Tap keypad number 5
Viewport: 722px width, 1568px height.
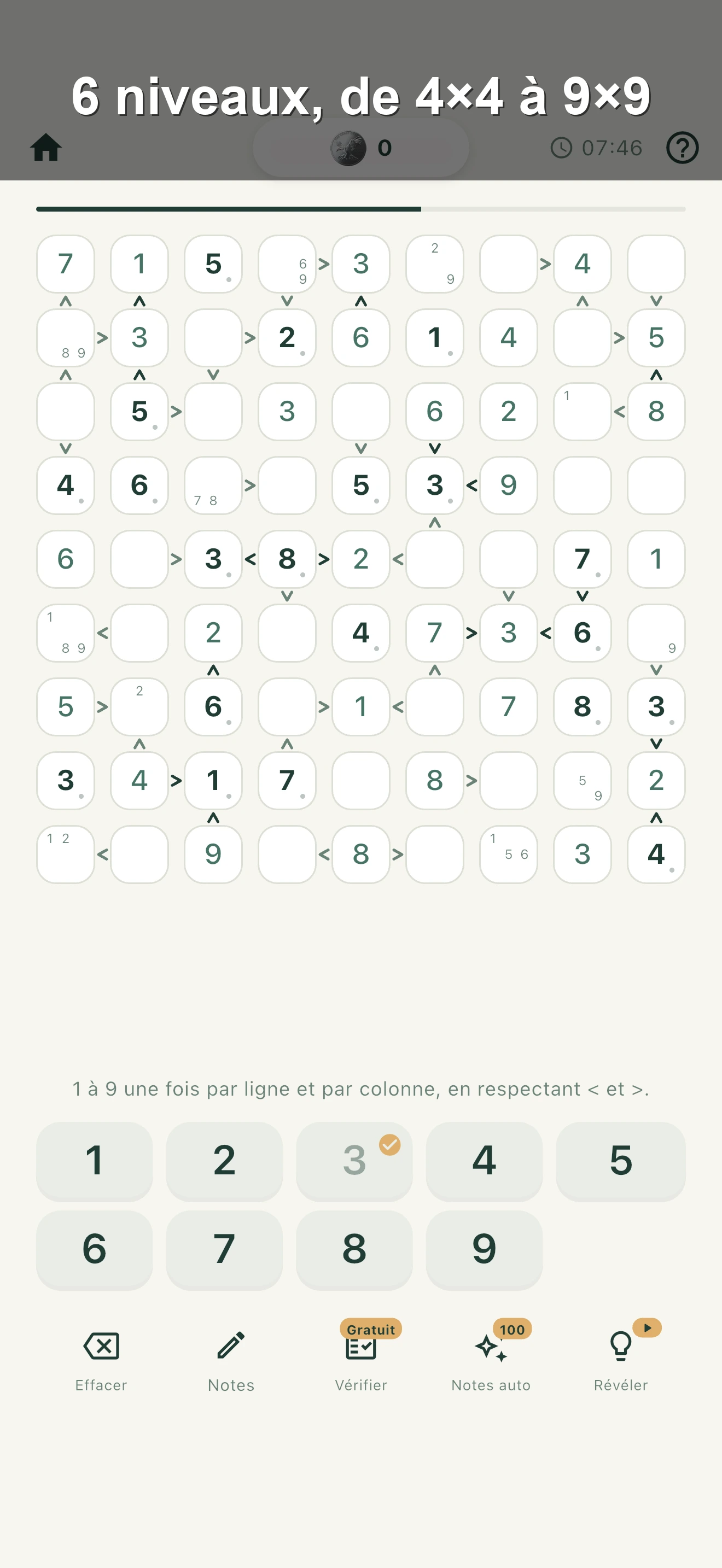coord(620,1160)
